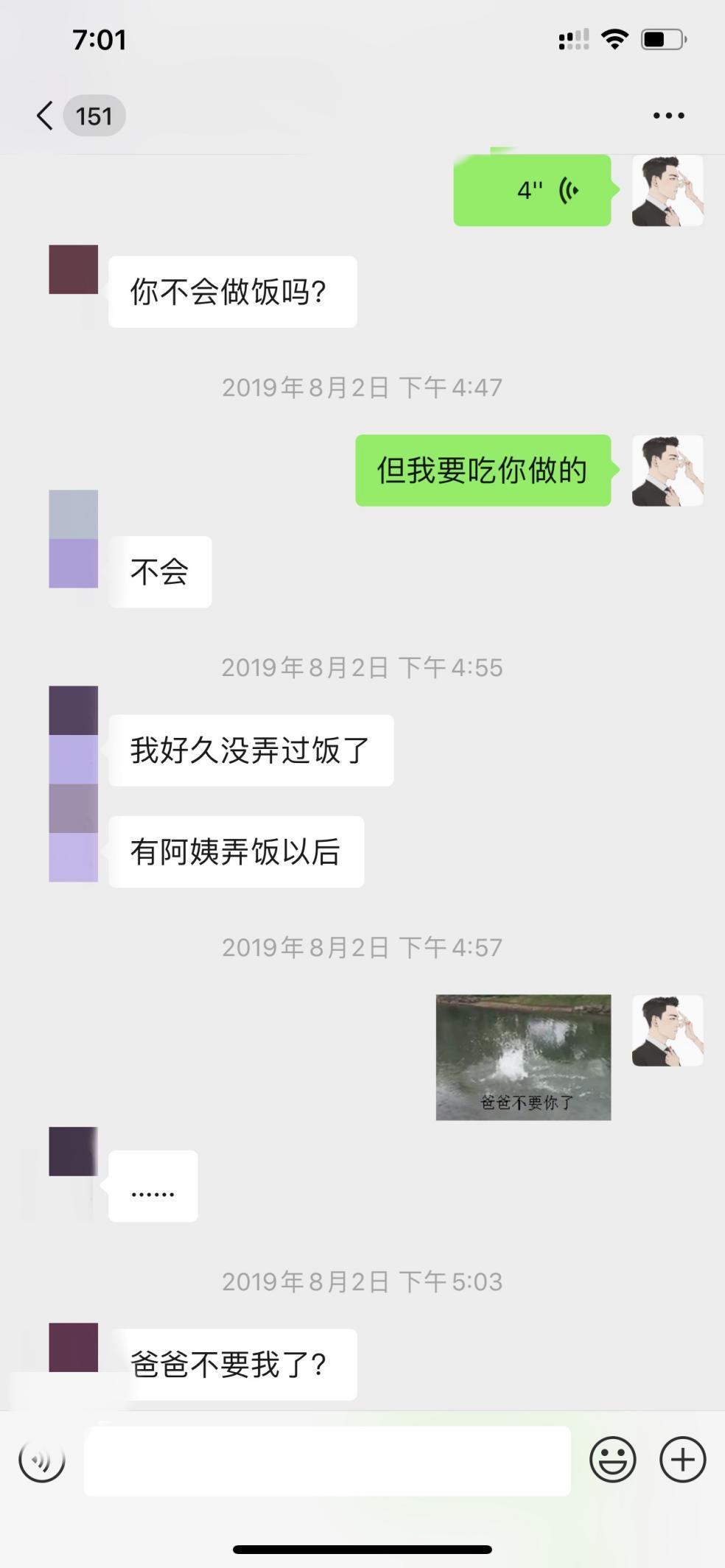
Task: Tap the '151' unread count badge
Action: click(95, 115)
